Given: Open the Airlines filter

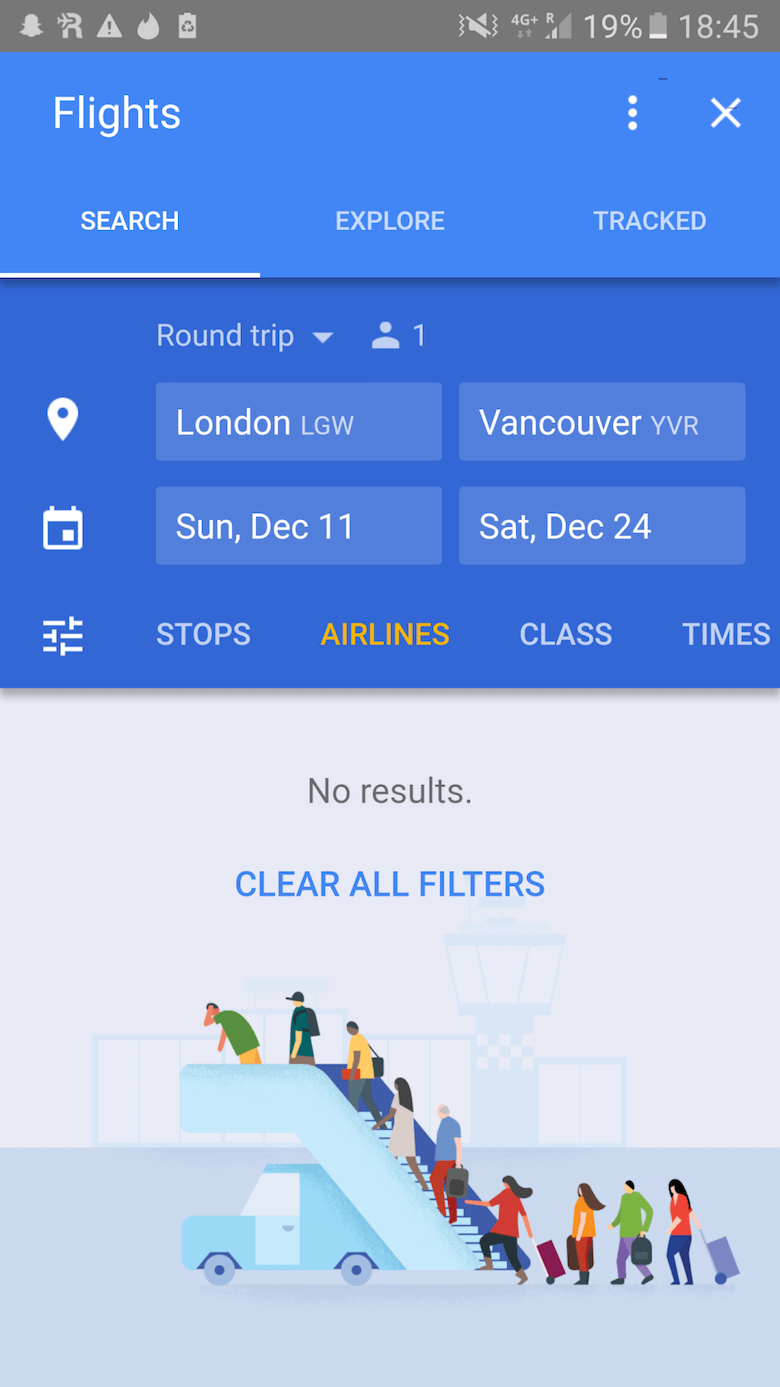Looking at the screenshot, I should coord(385,635).
